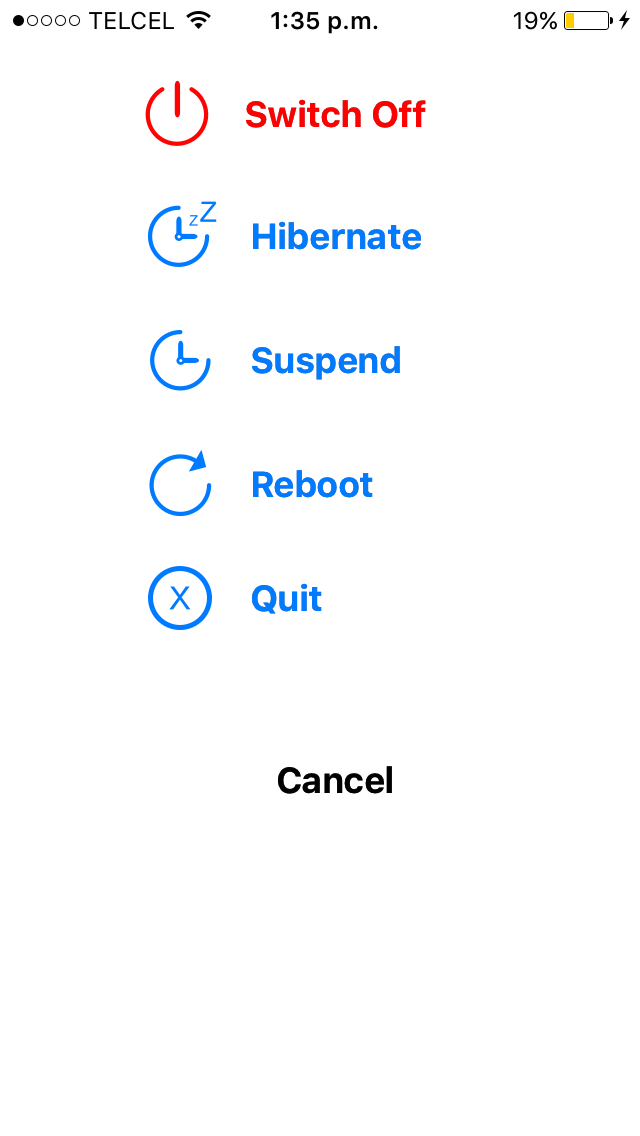Select the Quit option
Image resolution: width=640 pixels, height=1136 pixels.
click(x=286, y=599)
